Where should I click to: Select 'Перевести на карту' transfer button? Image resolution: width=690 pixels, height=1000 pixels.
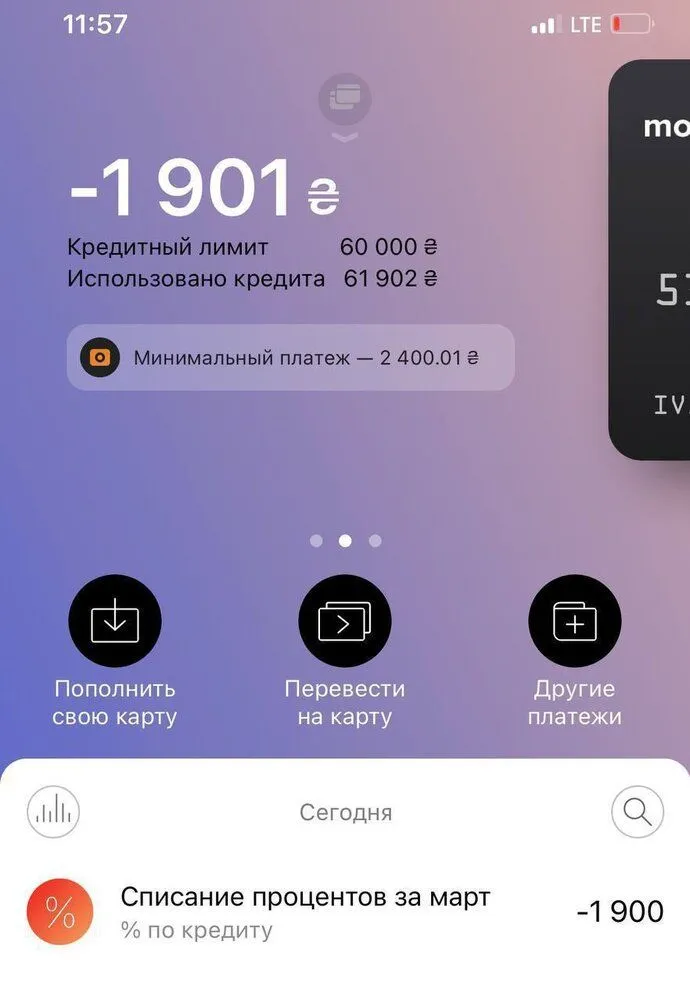(345, 622)
